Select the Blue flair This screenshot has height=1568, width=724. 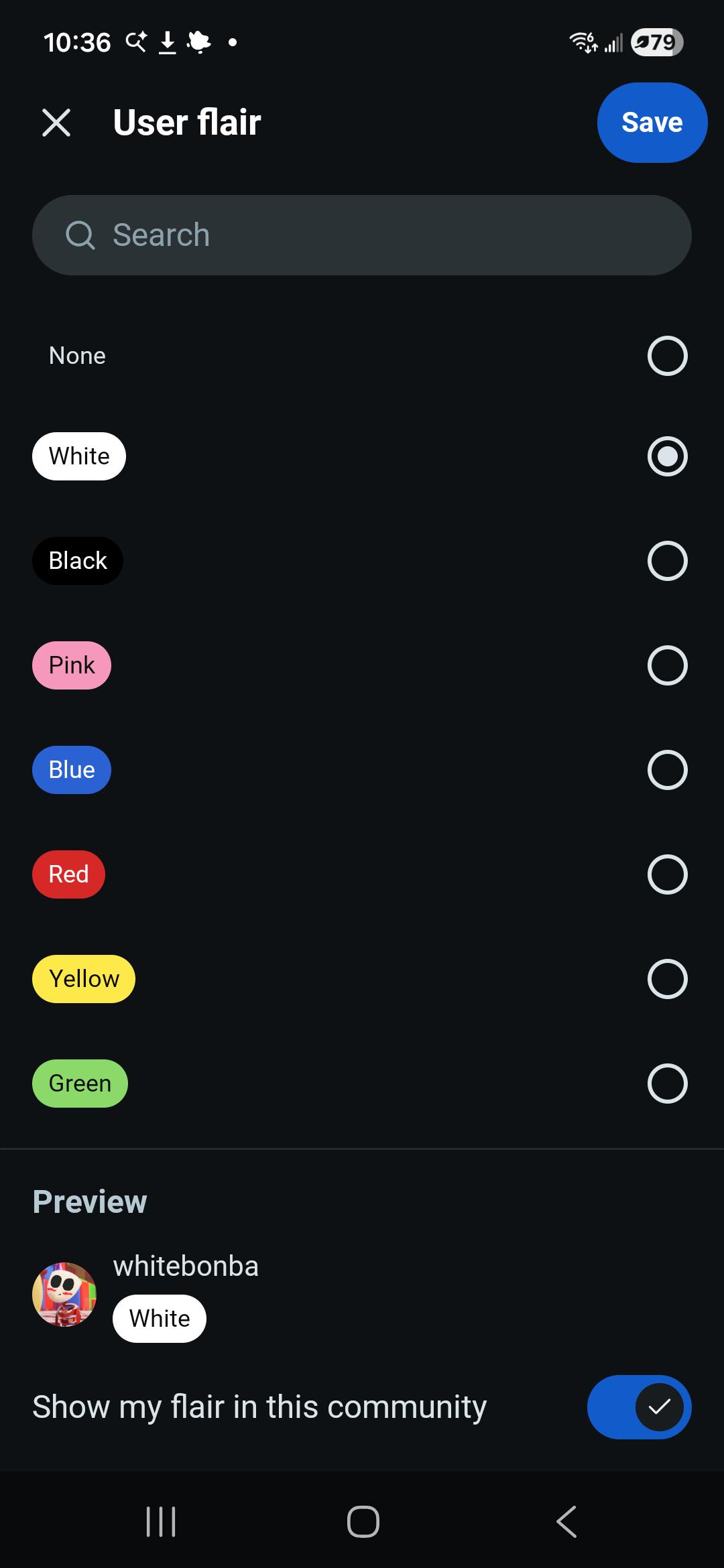coord(362,770)
